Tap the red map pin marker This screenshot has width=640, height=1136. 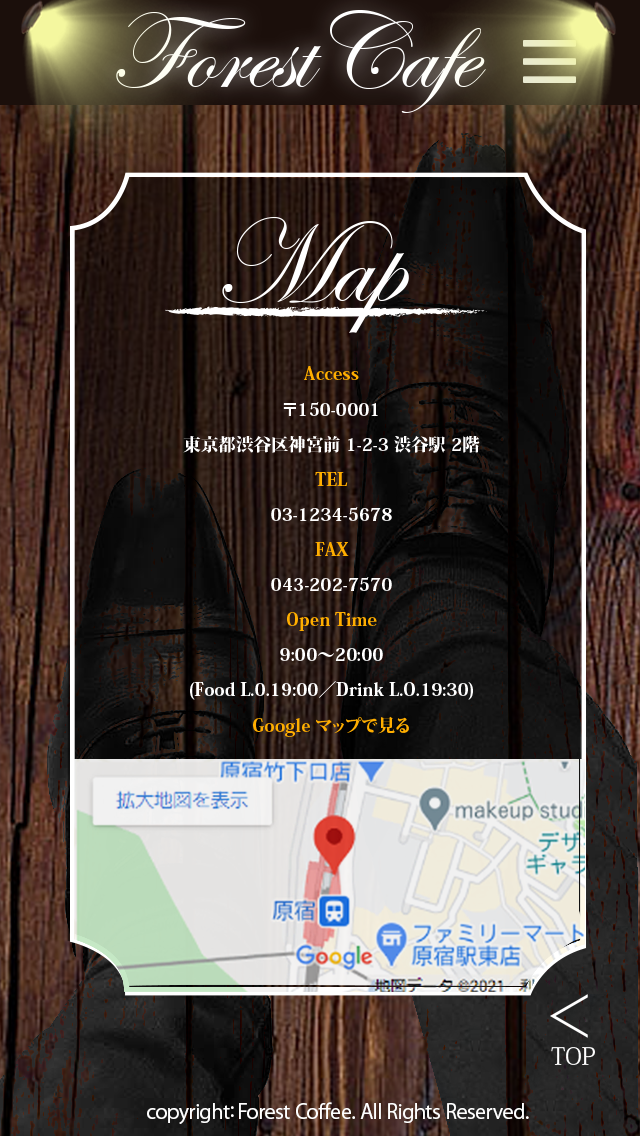pos(333,843)
